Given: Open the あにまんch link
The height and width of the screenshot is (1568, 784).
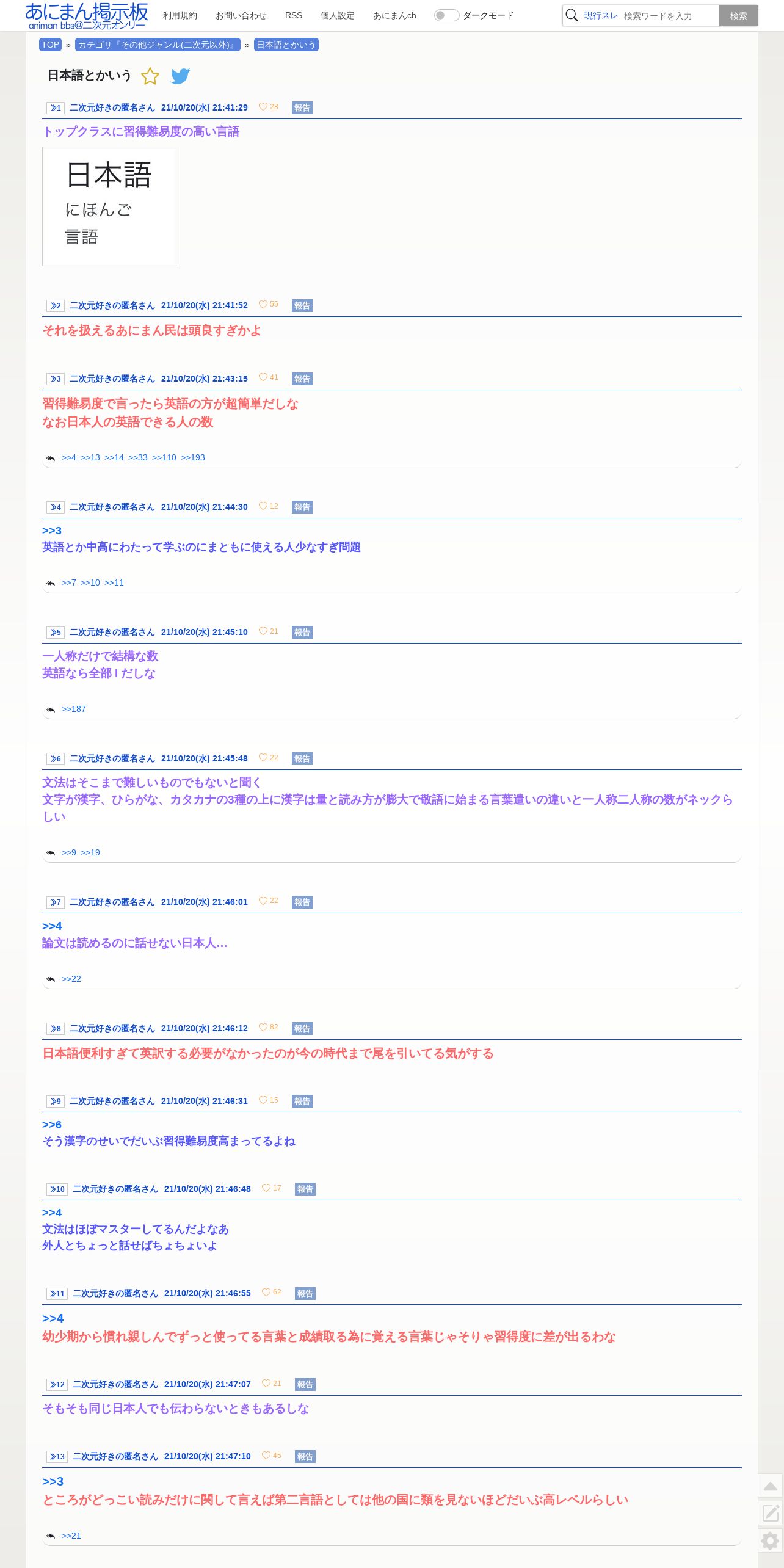Looking at the screenshot, I should click(394, 15).
